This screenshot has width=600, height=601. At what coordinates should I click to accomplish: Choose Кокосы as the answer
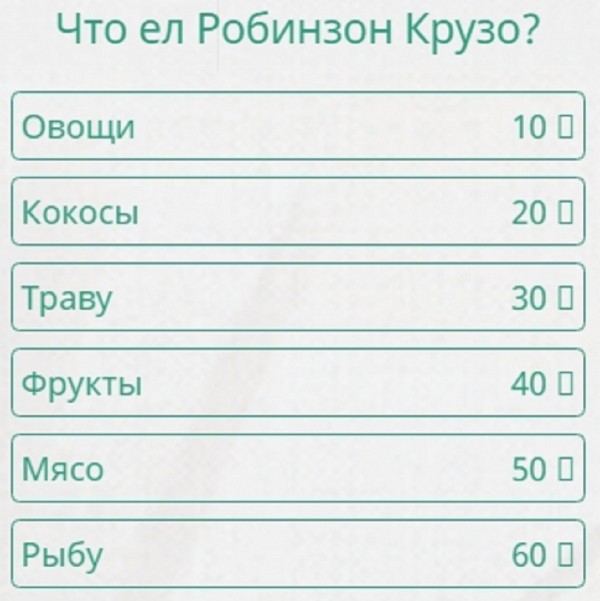297,212
